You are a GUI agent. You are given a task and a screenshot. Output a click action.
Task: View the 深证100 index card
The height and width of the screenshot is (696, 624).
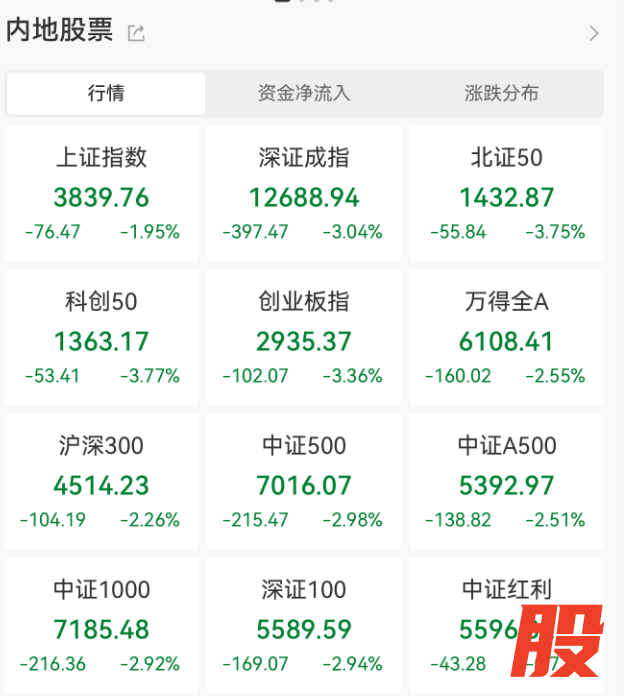[304, 626]
